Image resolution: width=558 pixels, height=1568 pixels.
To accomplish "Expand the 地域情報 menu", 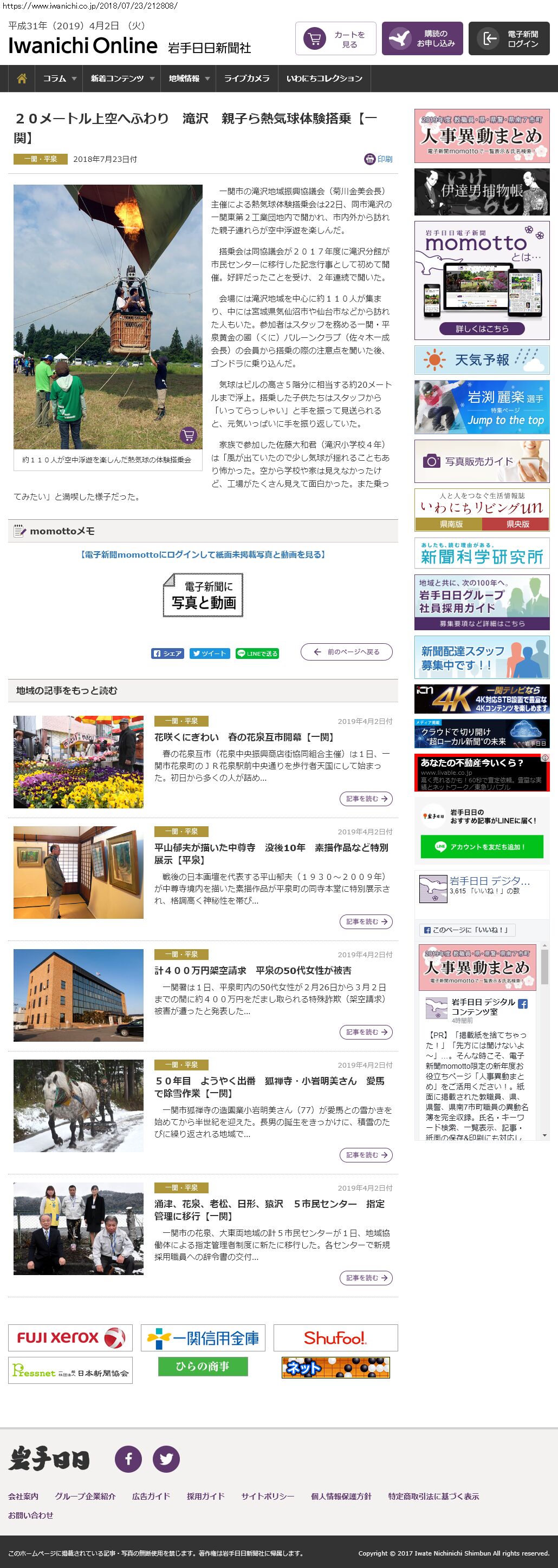I will [x=189, y=79].
